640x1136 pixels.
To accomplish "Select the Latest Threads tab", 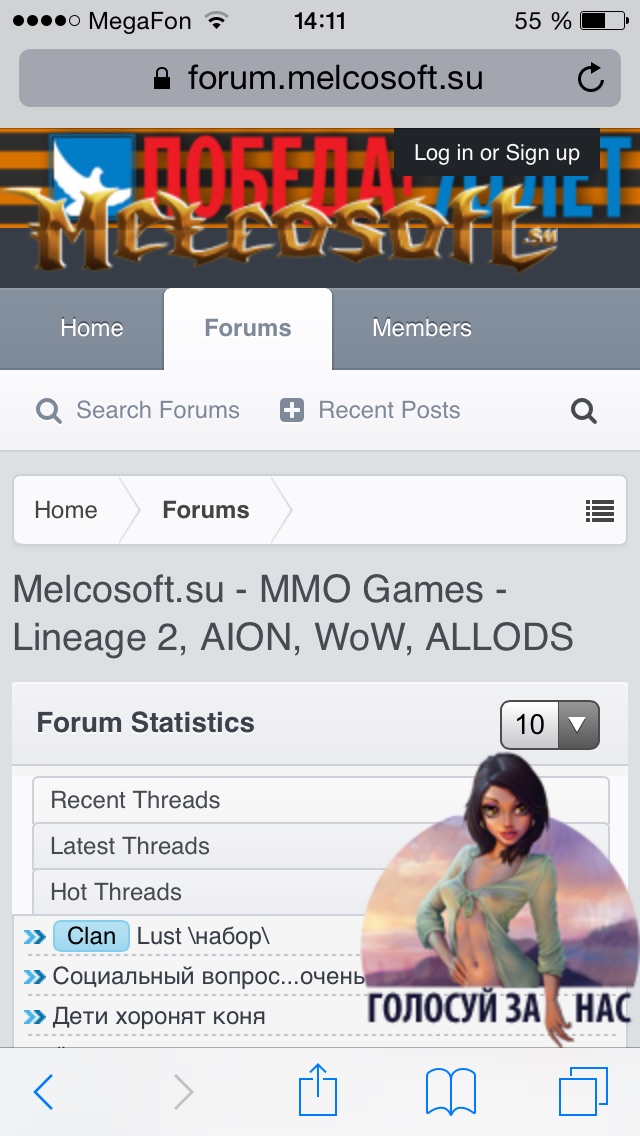I will pyautogui.click(x=130, y=846).
